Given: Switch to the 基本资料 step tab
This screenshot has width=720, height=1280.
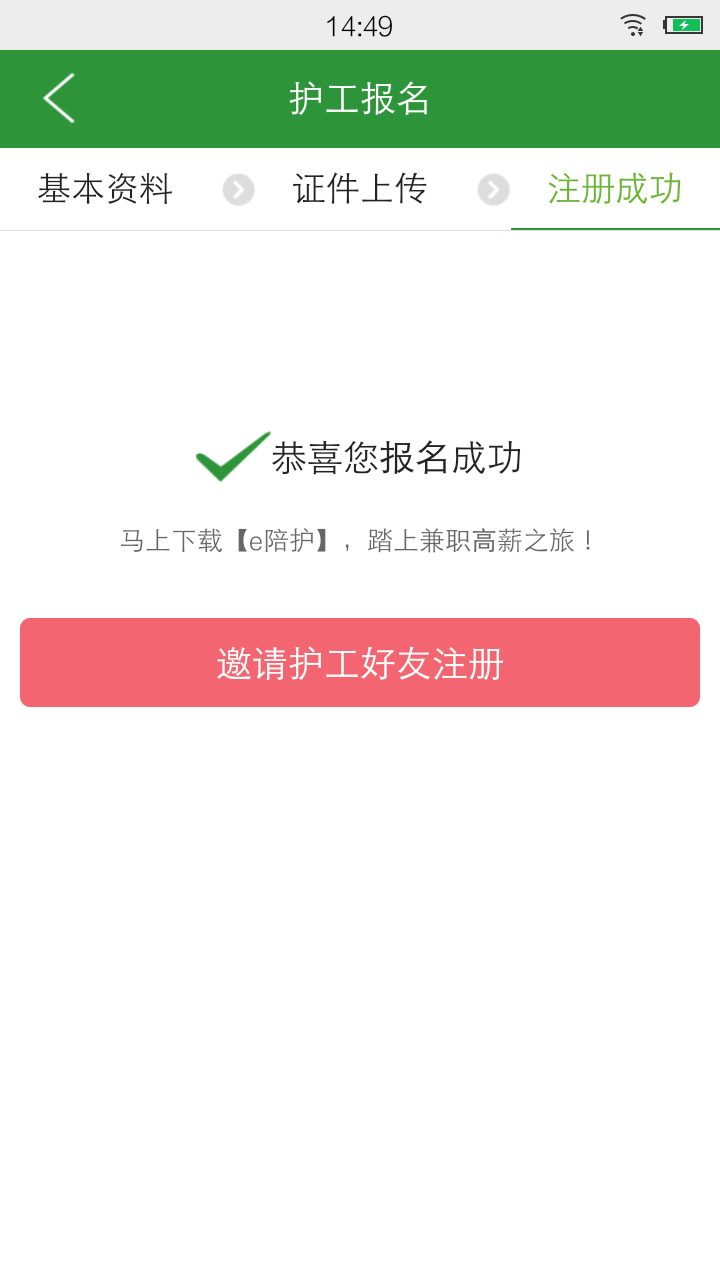Looking at the screenshot, I should coord(105,189).
